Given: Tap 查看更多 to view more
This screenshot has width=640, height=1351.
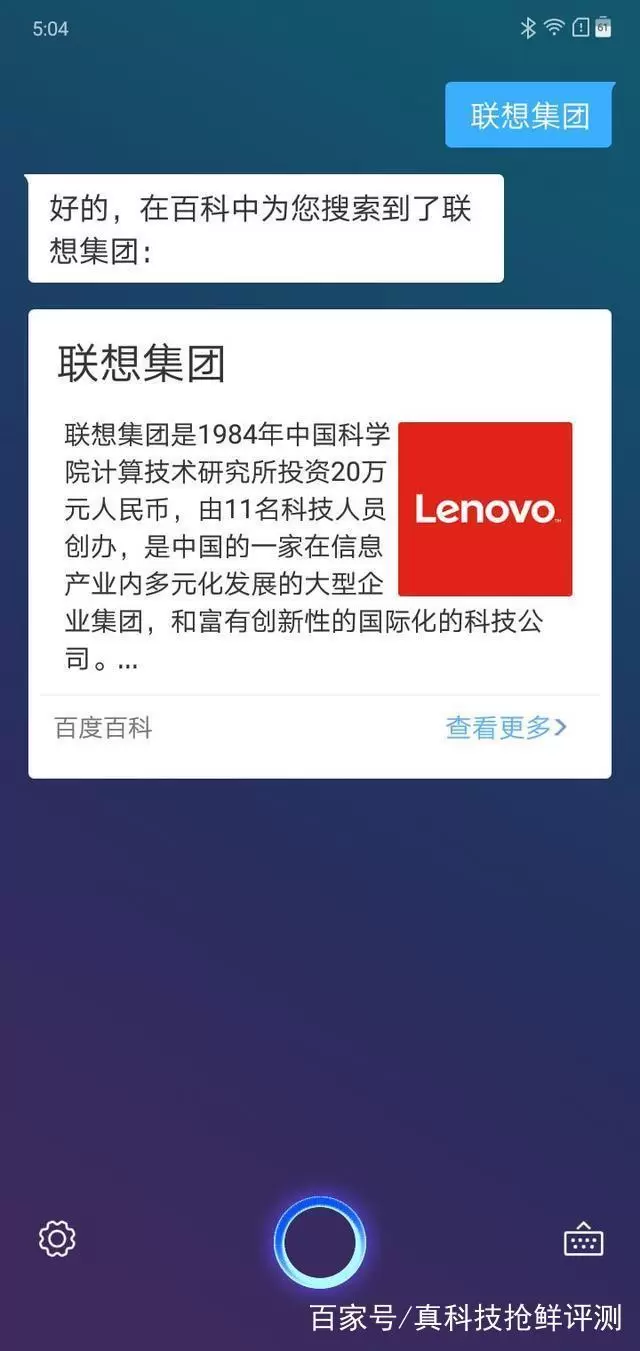Looking at the screenshot, I should (506, 728).
